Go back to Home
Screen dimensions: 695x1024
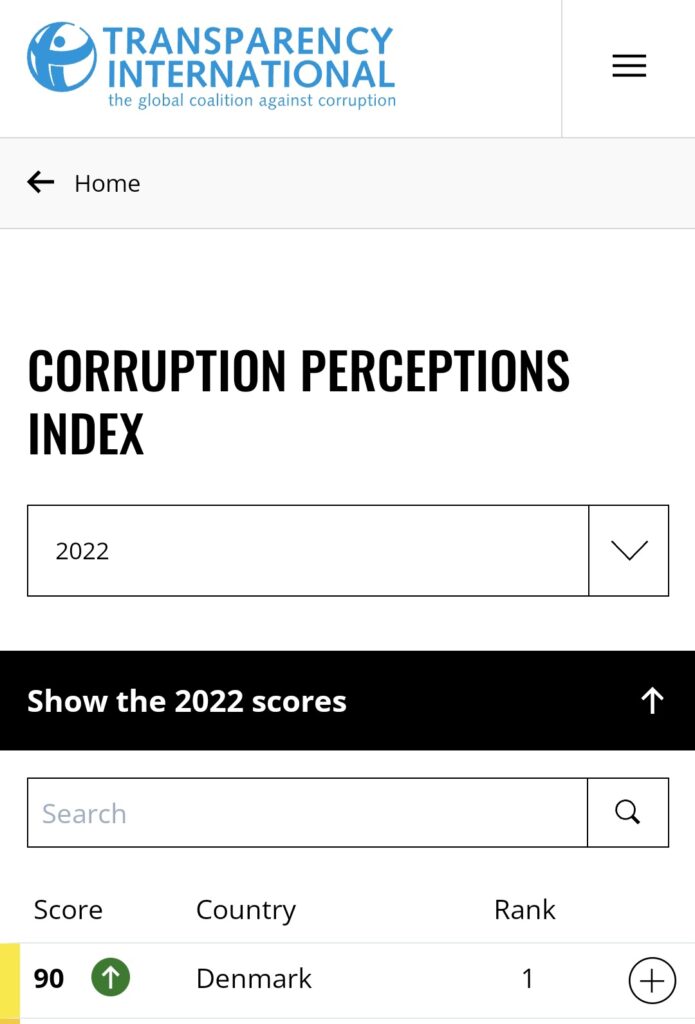click(84, 183)
